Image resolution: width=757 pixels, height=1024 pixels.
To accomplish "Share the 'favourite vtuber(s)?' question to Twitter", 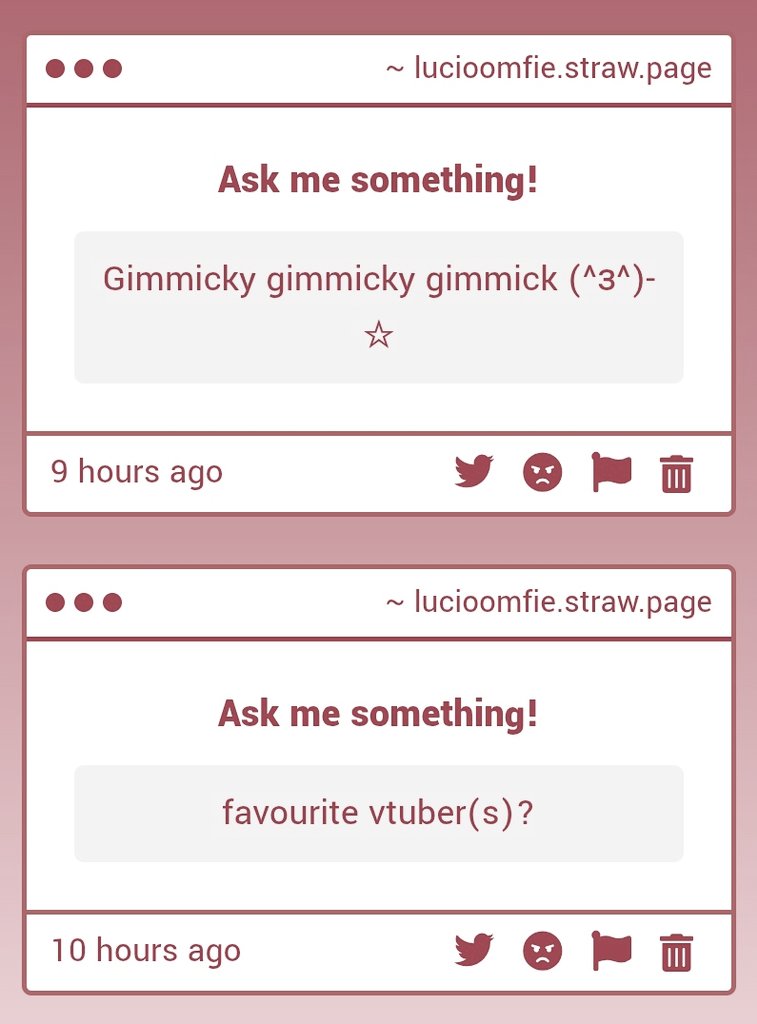I will (474, 950).
